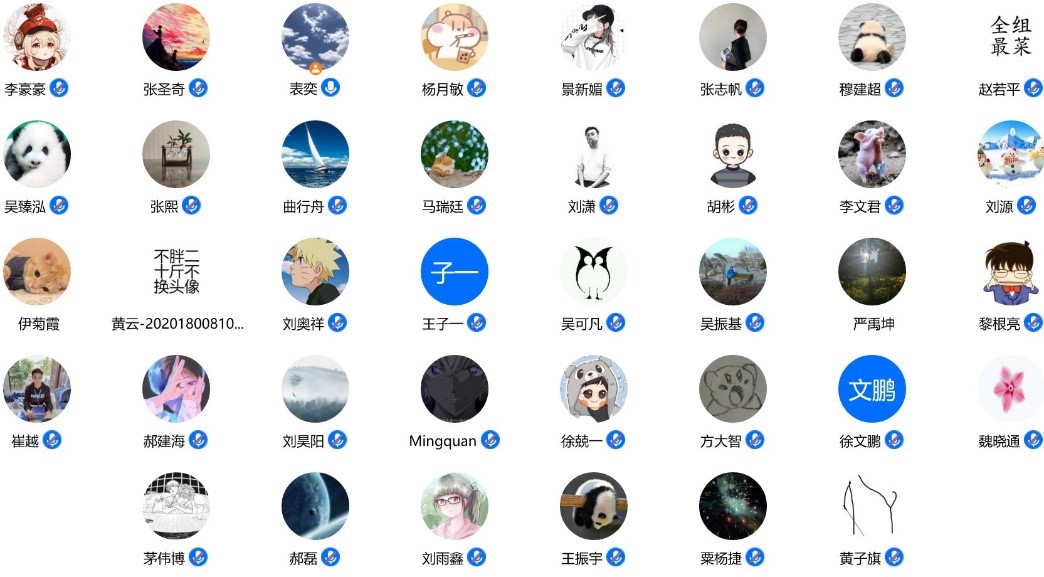Open 表奕's participant tile
The height and width of the screenshot is (577, 1044).
[315, 37]
